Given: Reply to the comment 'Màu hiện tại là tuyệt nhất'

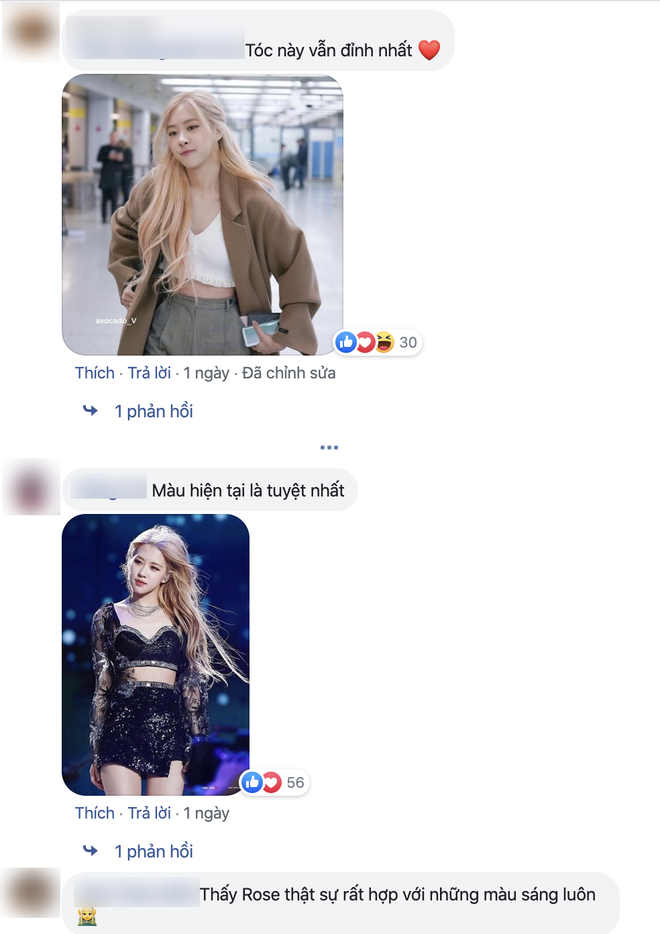Looking at the screenshot, I should (148, 813).
